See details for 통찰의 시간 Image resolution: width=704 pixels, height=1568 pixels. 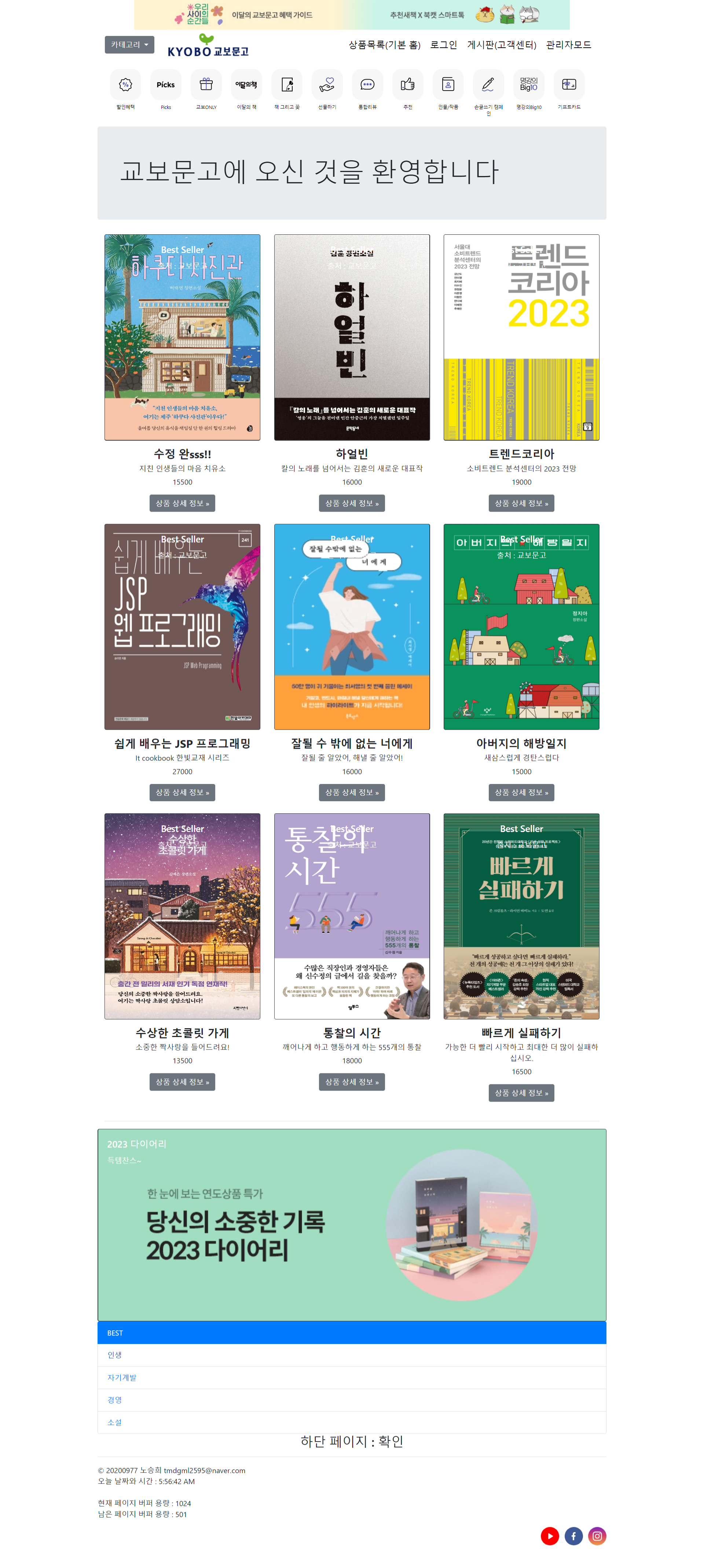point(351,1081)
